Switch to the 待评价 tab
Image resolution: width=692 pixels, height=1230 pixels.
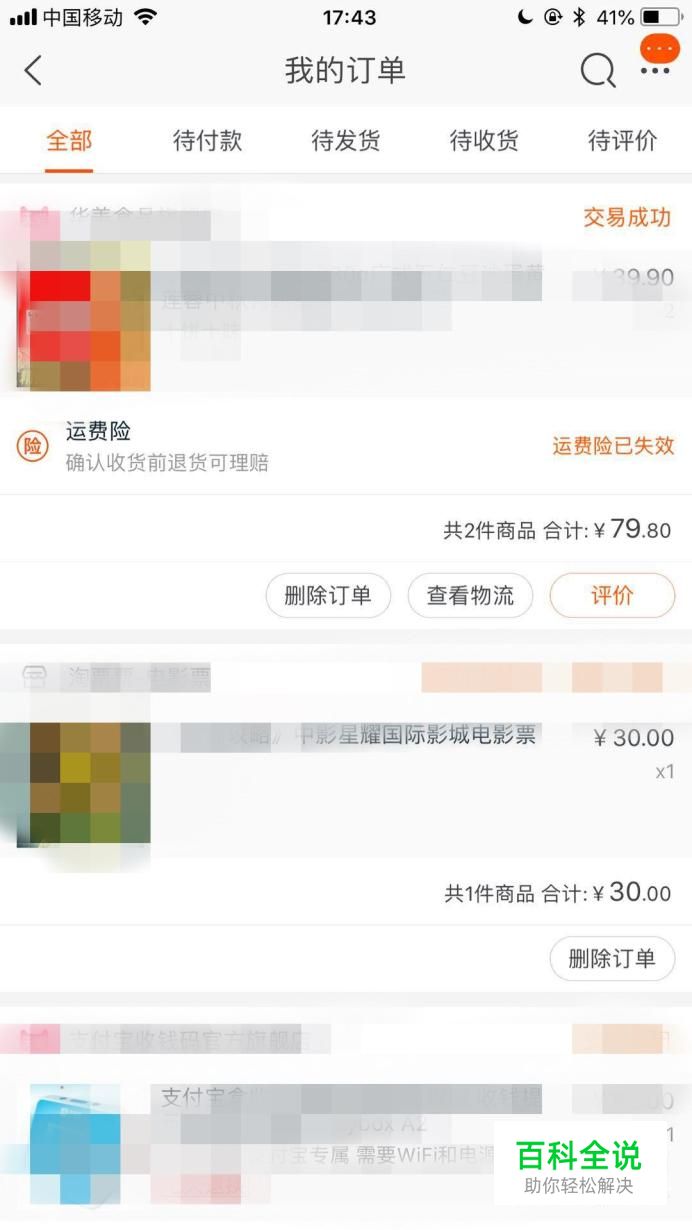tap(622, 141)
